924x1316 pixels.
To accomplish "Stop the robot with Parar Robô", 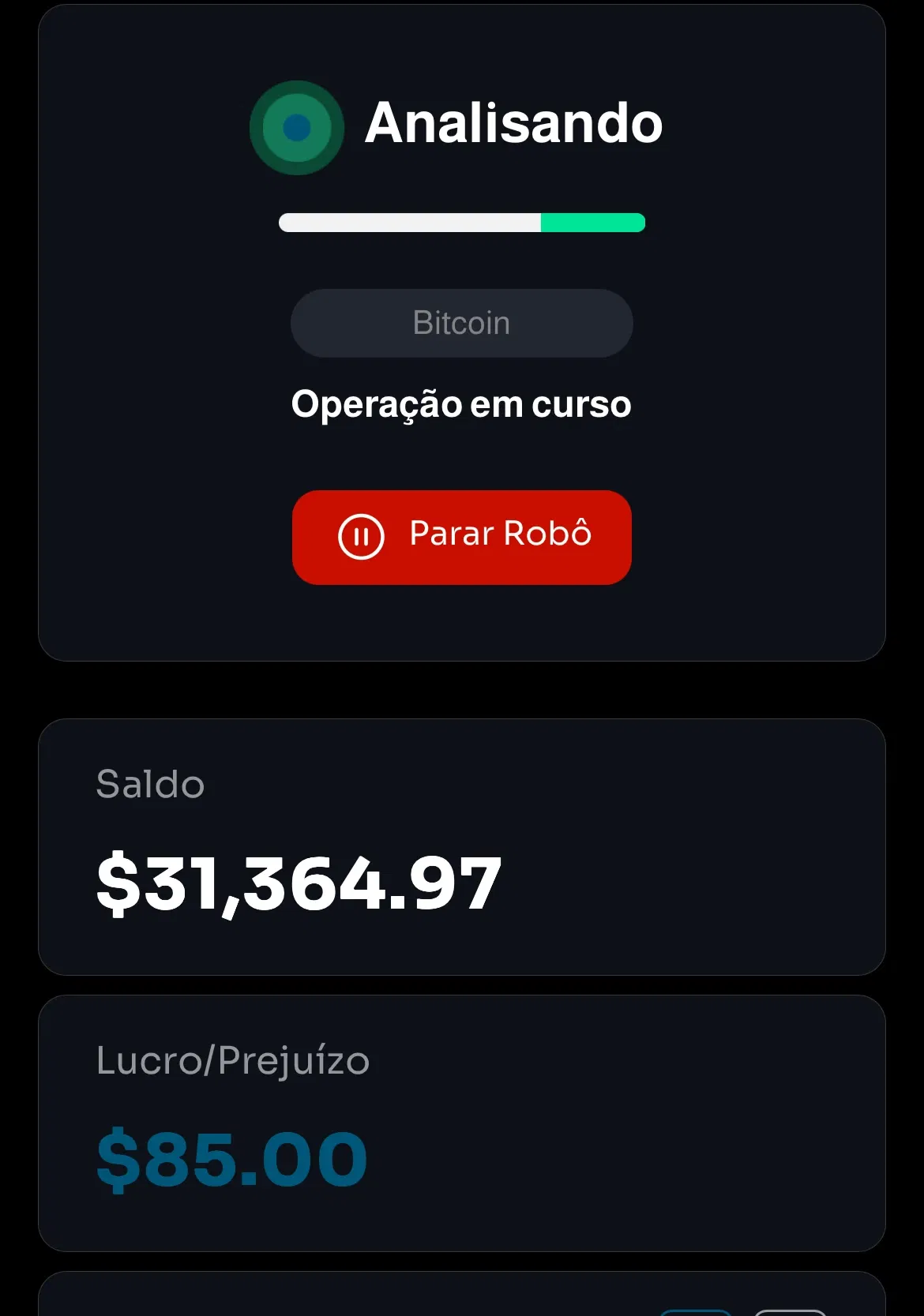I will pos(462,537).
